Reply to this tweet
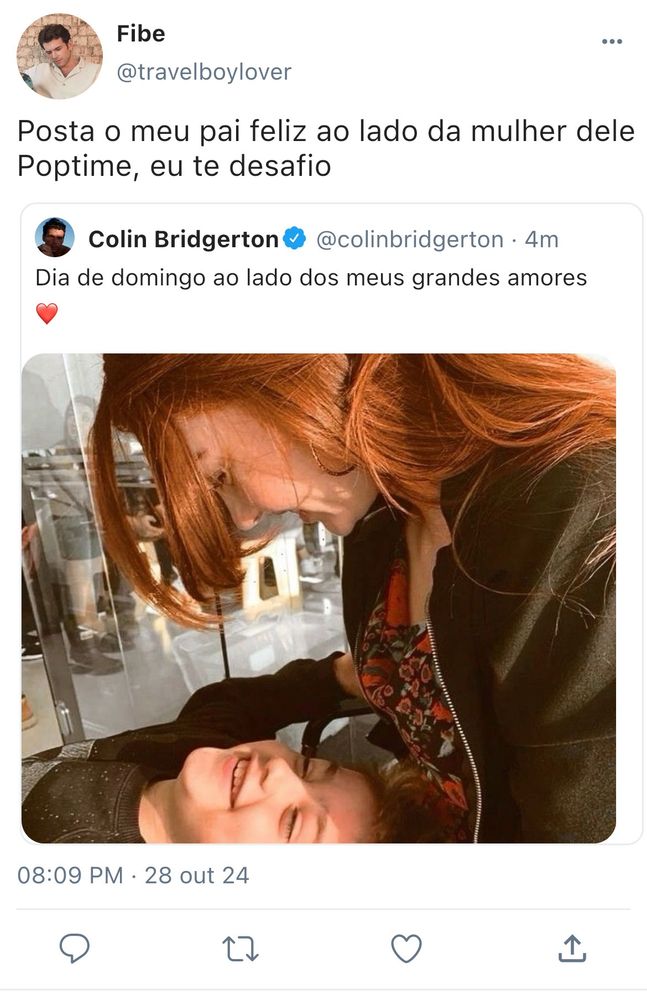 point(75,948)
